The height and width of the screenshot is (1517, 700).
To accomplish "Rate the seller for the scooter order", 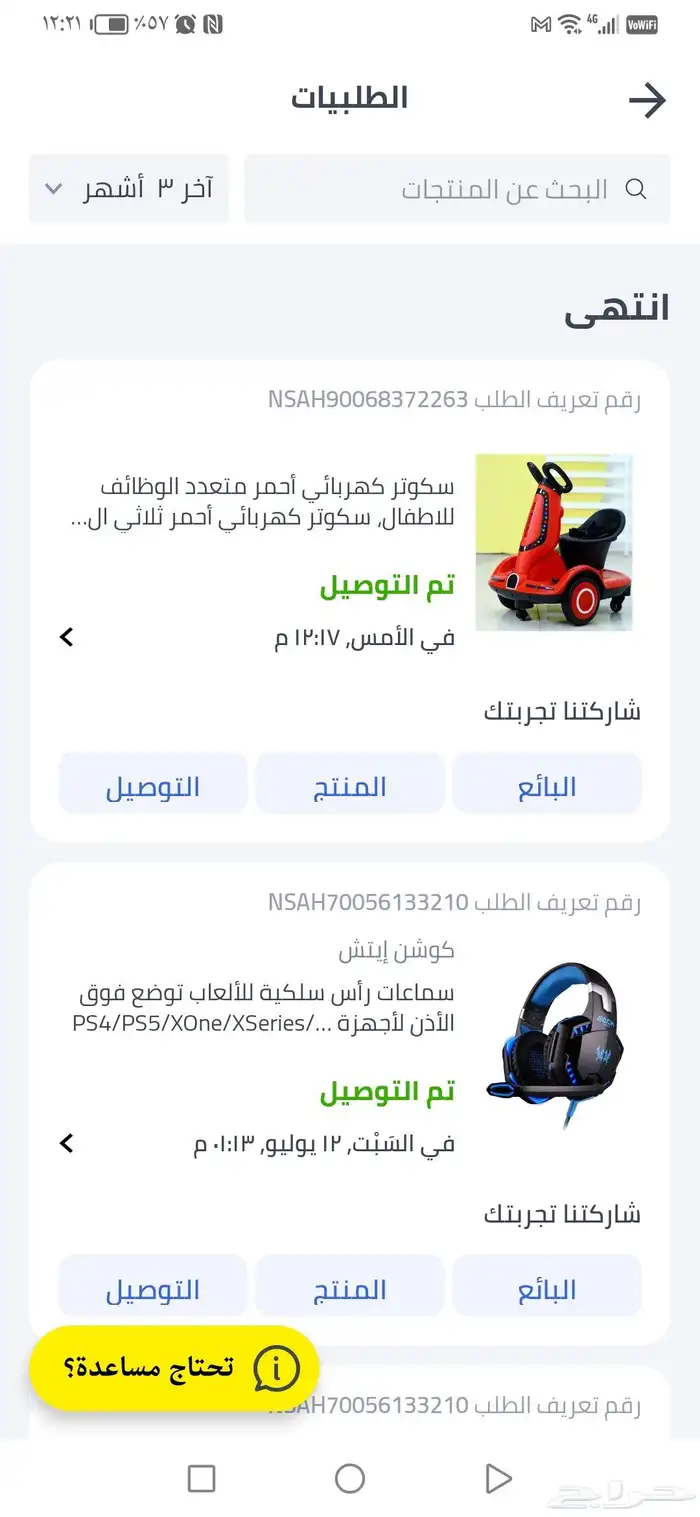I will click(x=546, y=786).
